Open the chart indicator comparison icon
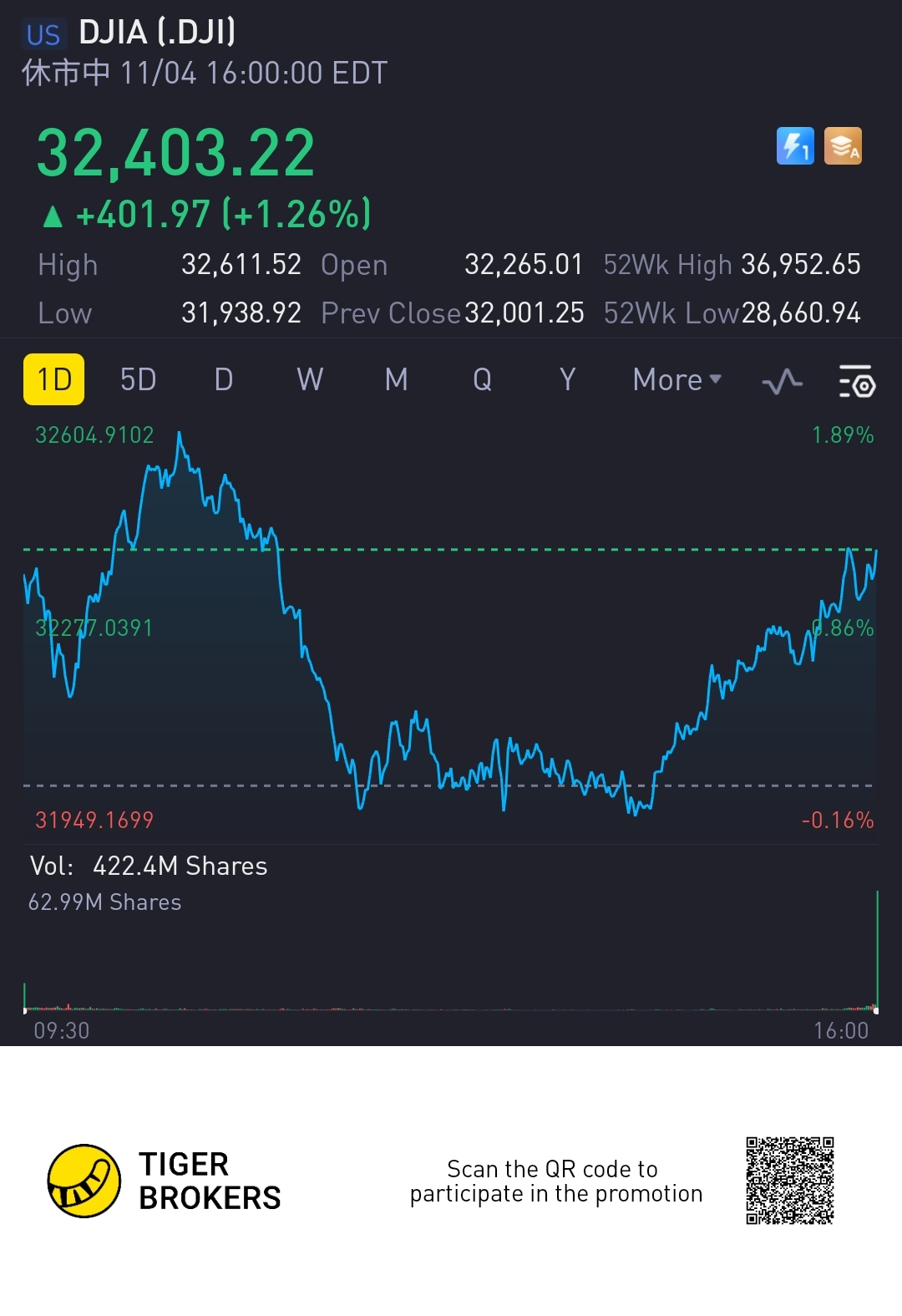 point(782,381)
